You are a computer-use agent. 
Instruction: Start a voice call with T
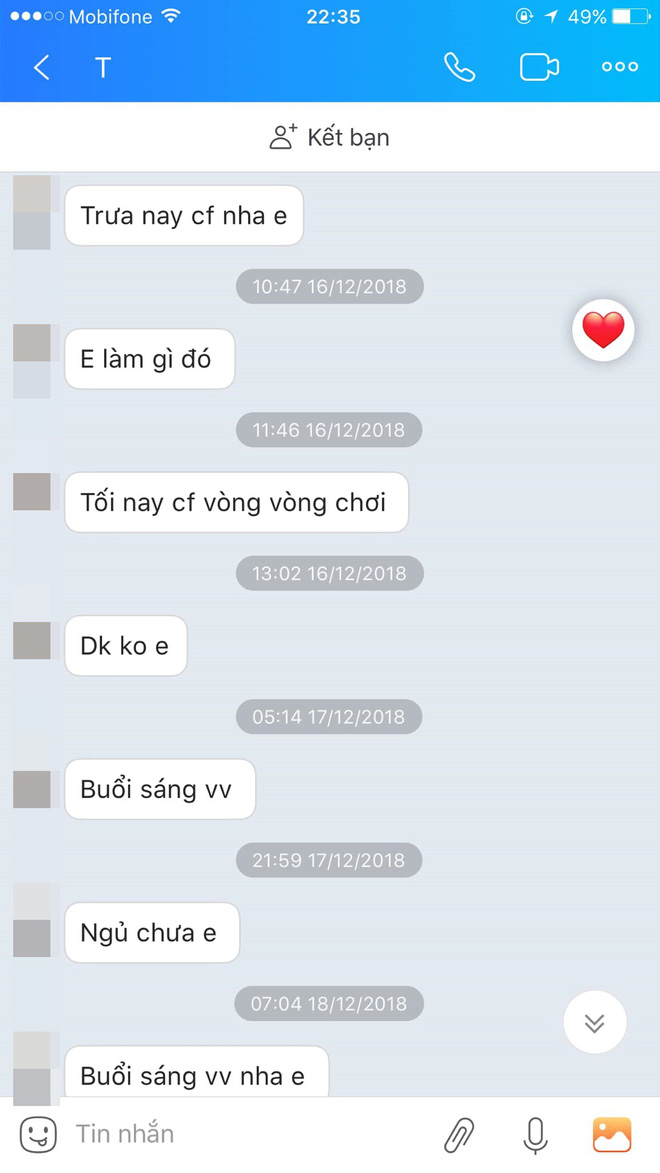459,67
